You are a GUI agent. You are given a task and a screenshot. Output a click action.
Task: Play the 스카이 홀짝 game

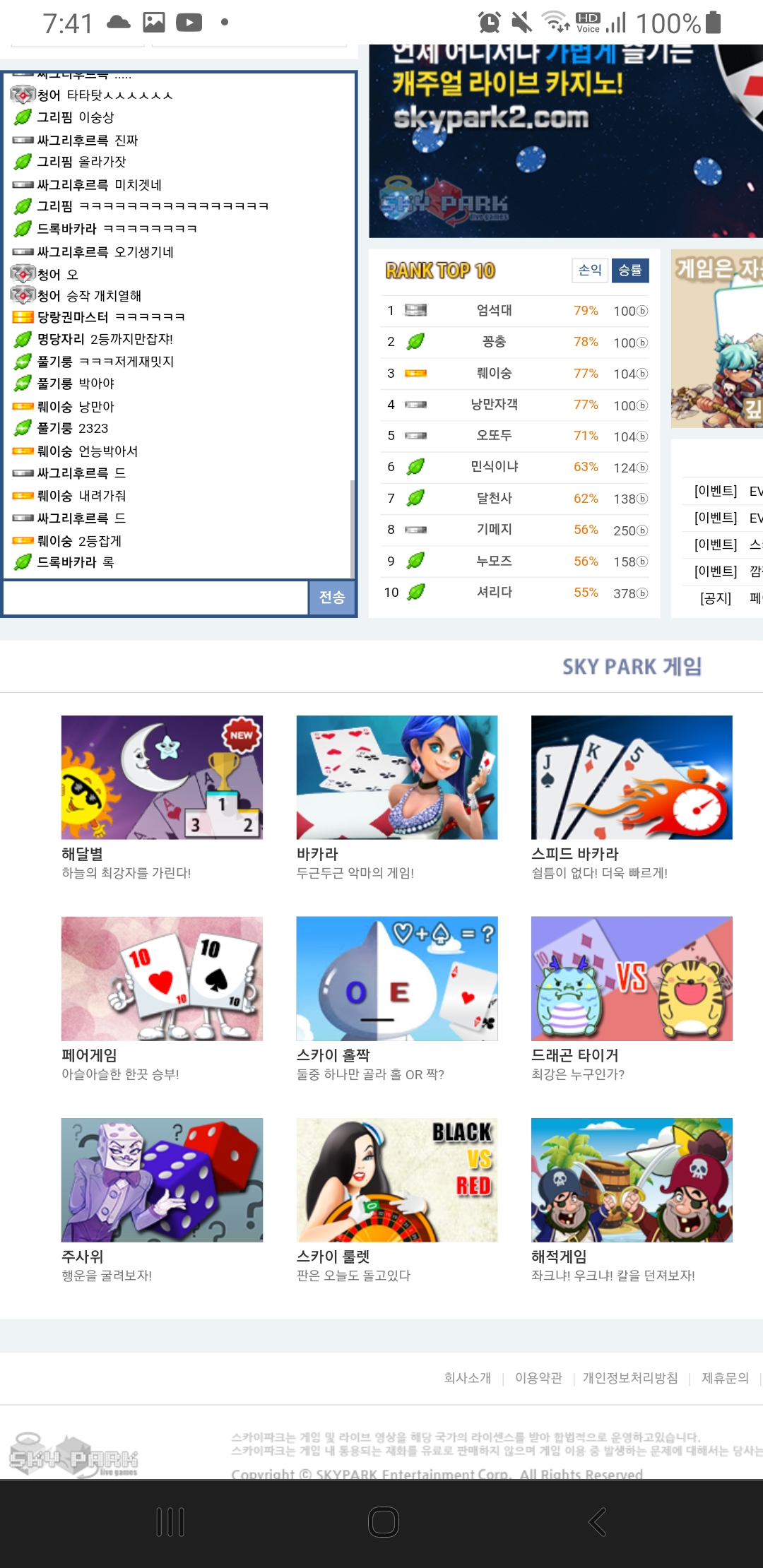click(397, 978)
